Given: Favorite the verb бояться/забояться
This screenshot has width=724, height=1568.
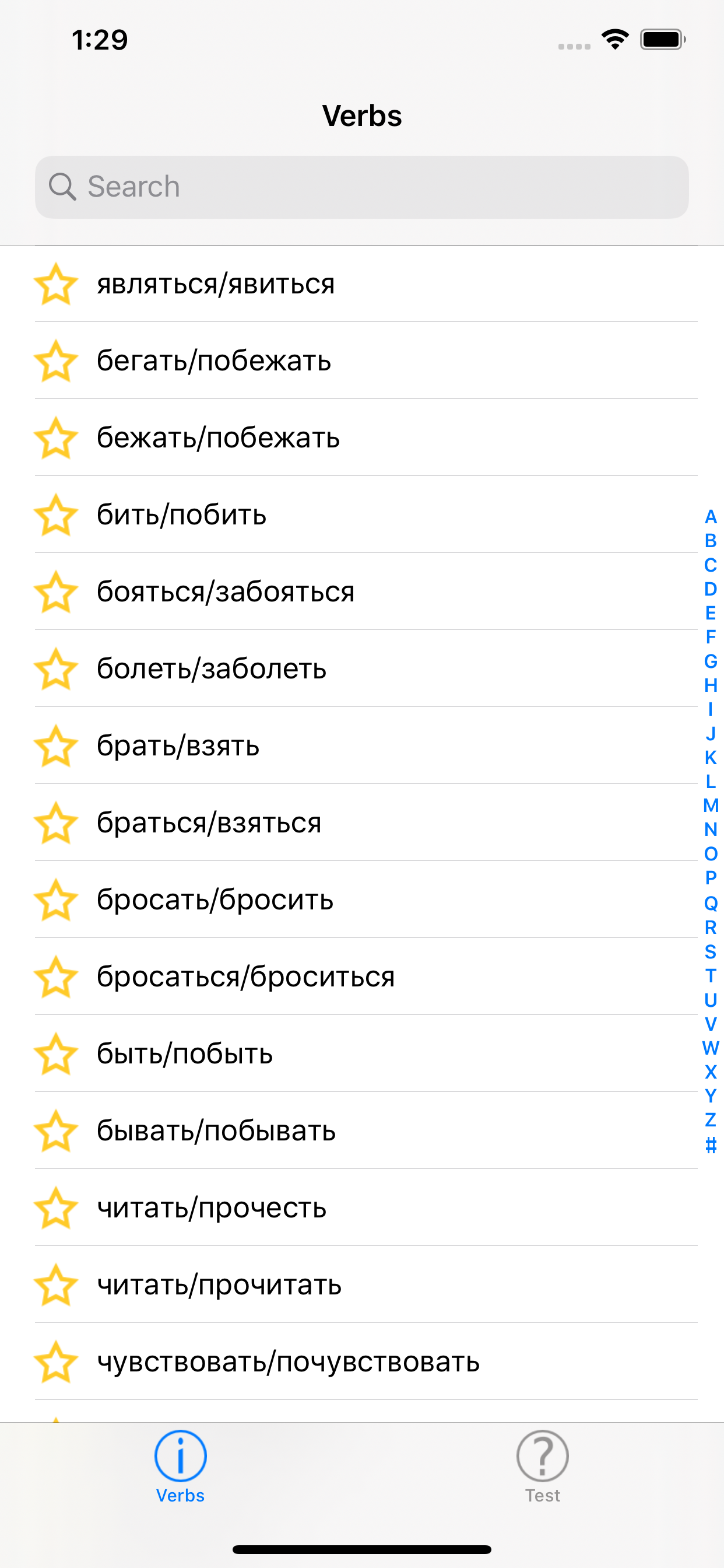Looking at the screenshot, I should pos(56,593).
